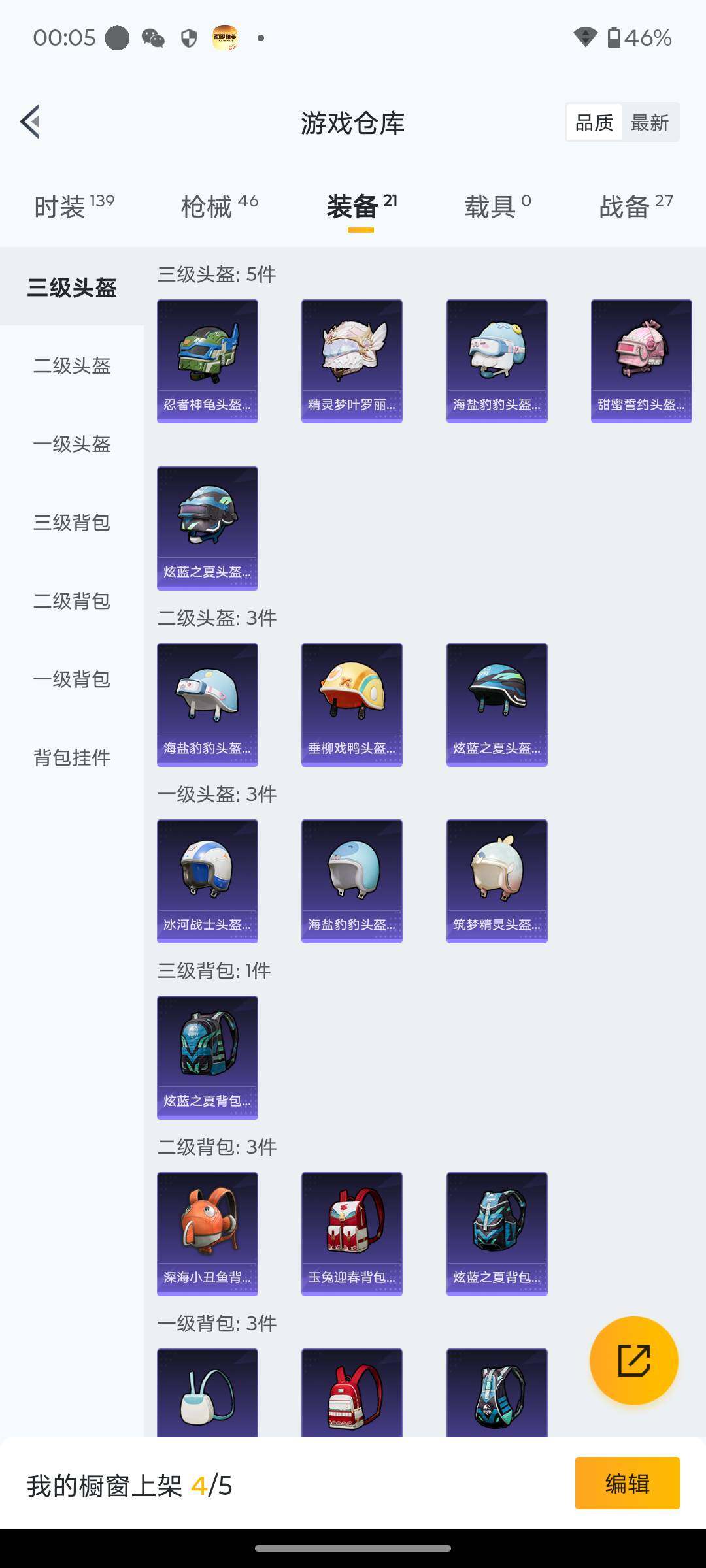Open the 背包挂件 category
706x1568 pixels.
click(72, 758)
